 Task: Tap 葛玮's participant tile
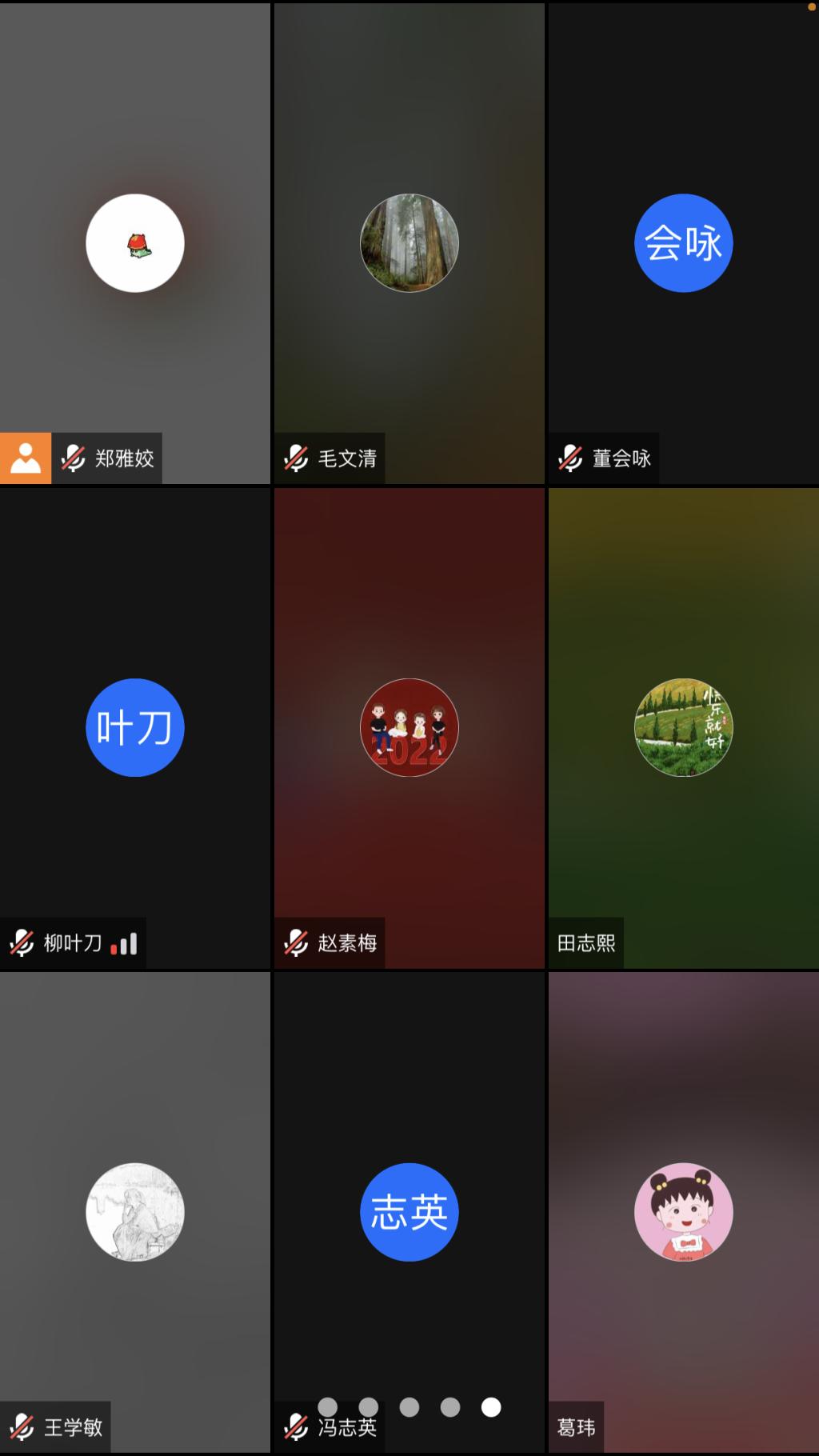[683, 1211]
